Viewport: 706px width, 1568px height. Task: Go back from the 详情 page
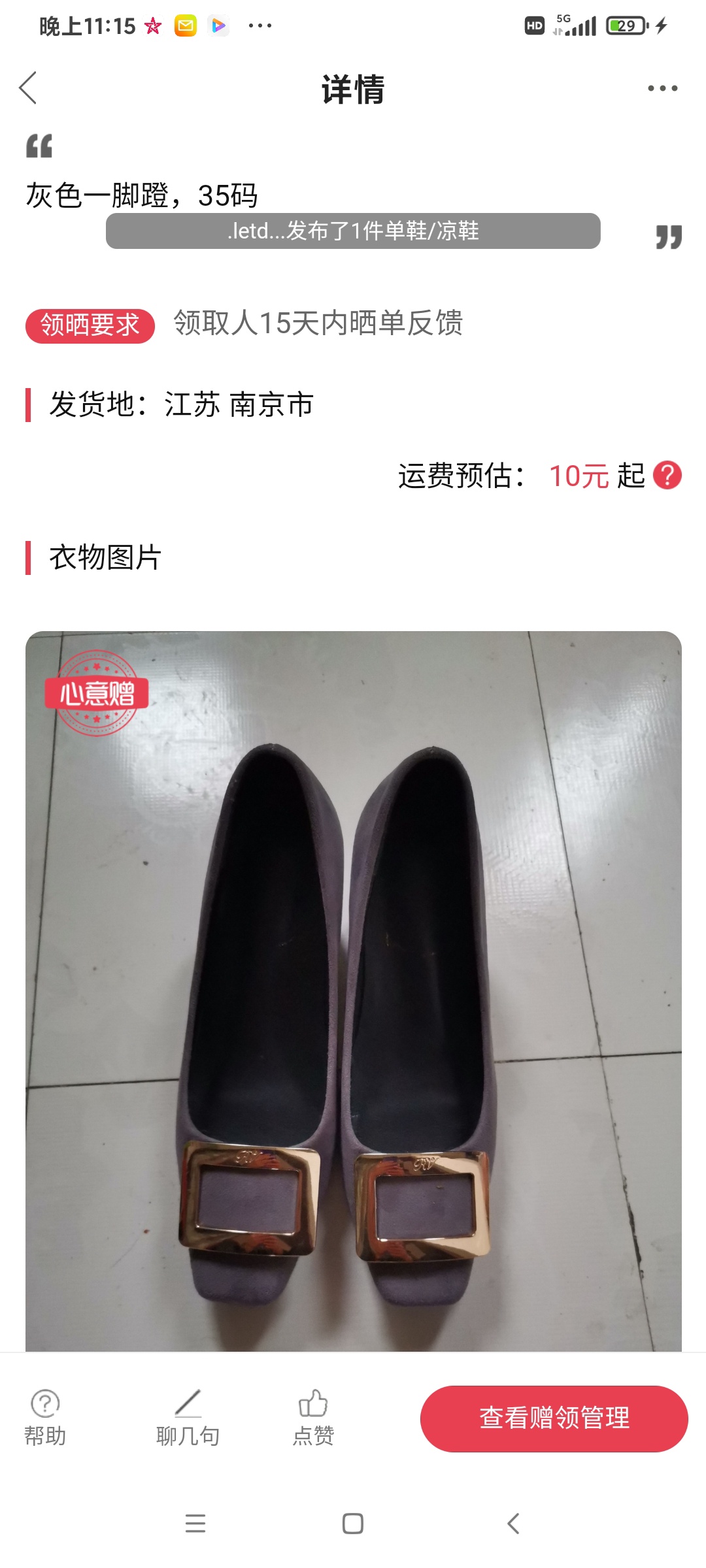click(28, 88)
